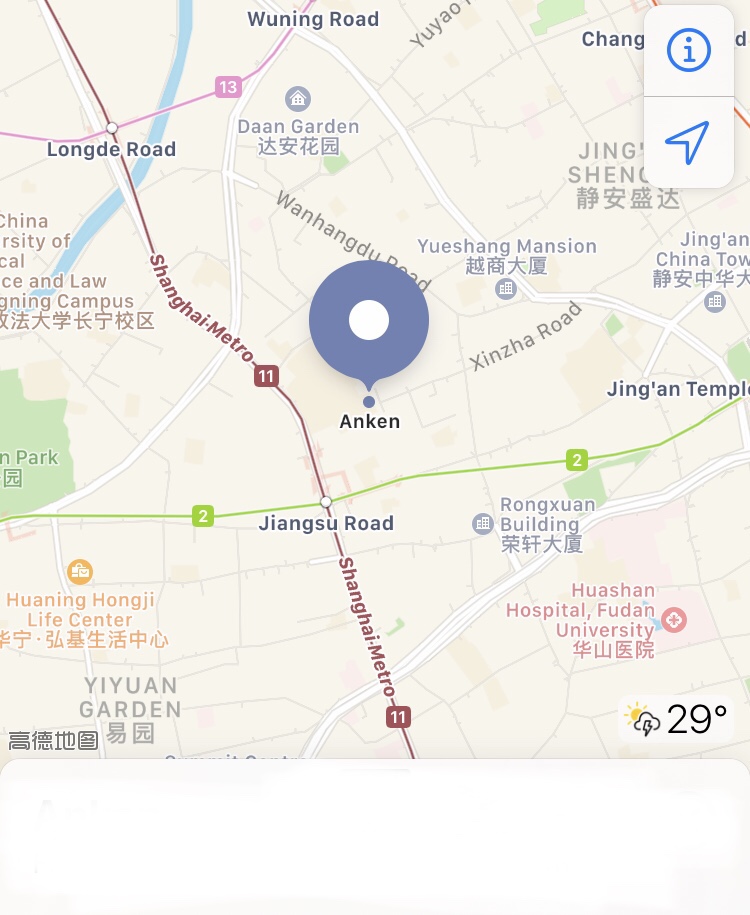Tap the Jing'an Temple label

click(x=680, y=388)
